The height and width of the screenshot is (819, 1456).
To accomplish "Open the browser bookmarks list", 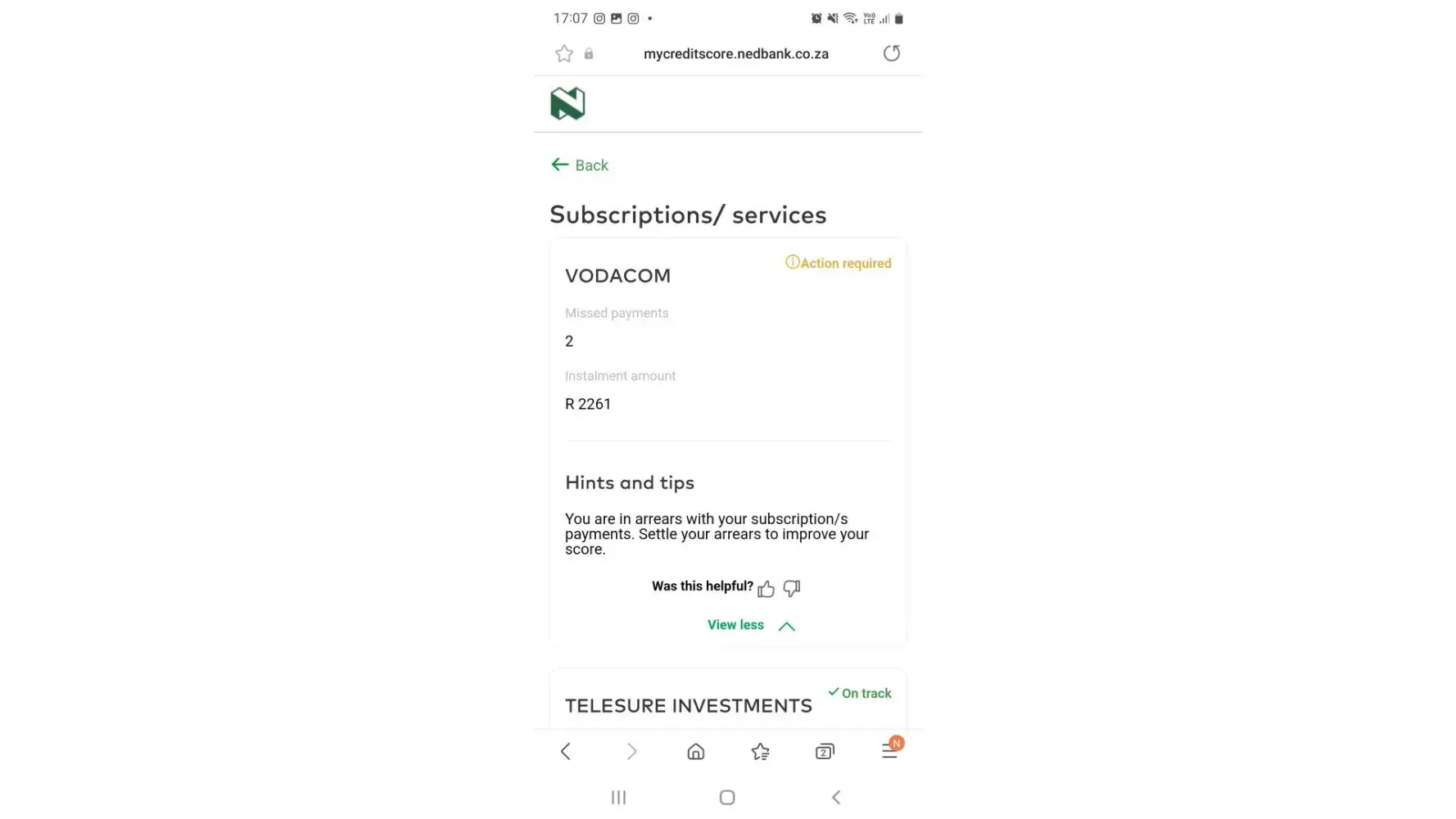I will pyautogui.click(x=760, y=751).
